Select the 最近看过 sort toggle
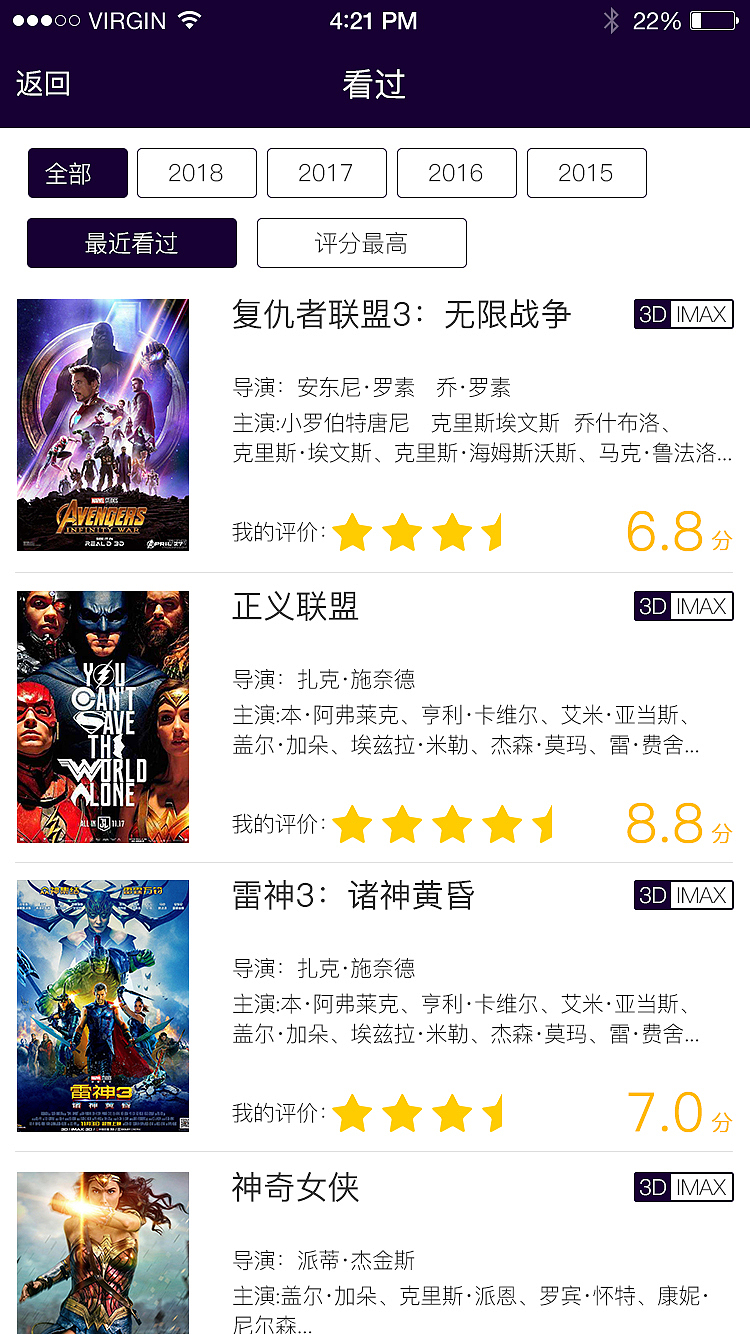The height and width of the screenshot is (1334, 750). click(131, 242)
